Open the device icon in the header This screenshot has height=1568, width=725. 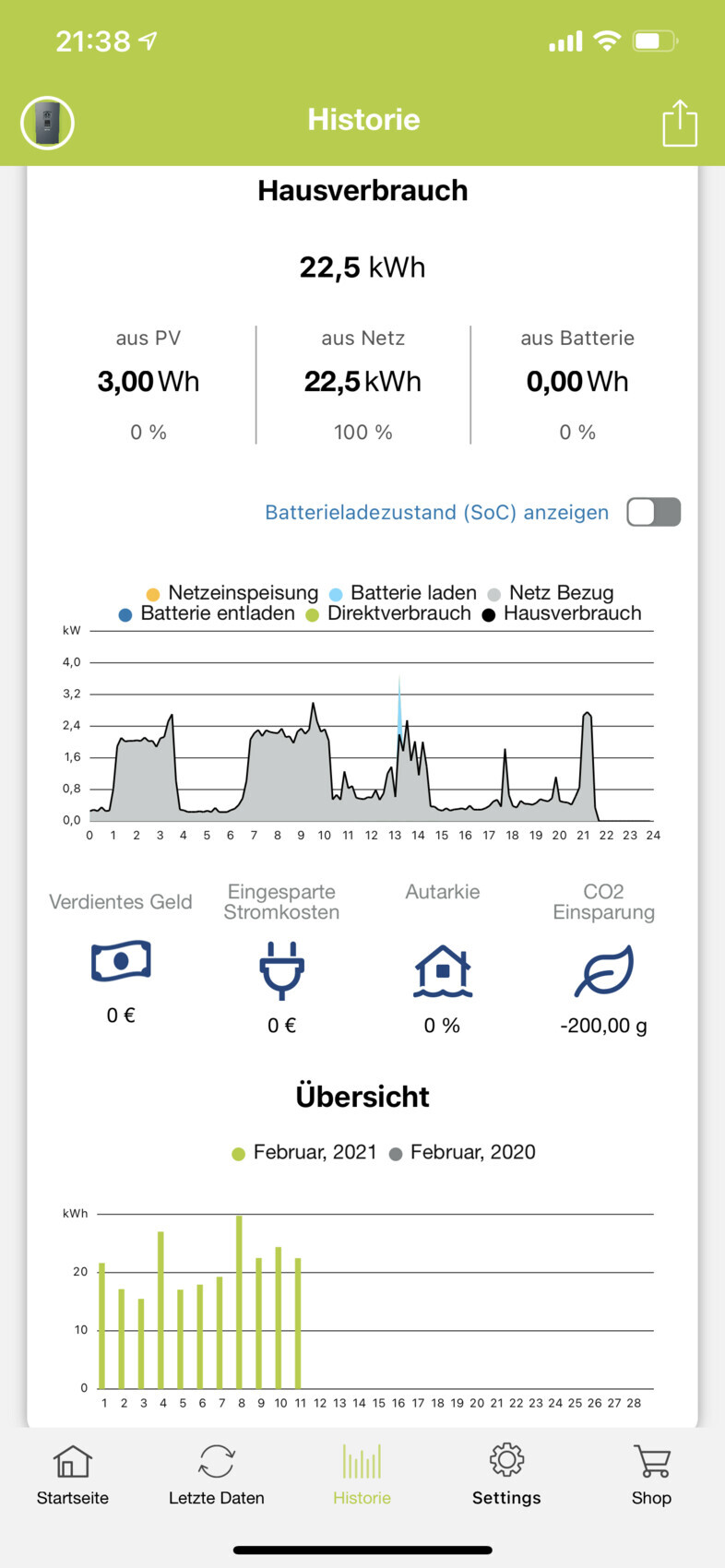pos(47,123)
